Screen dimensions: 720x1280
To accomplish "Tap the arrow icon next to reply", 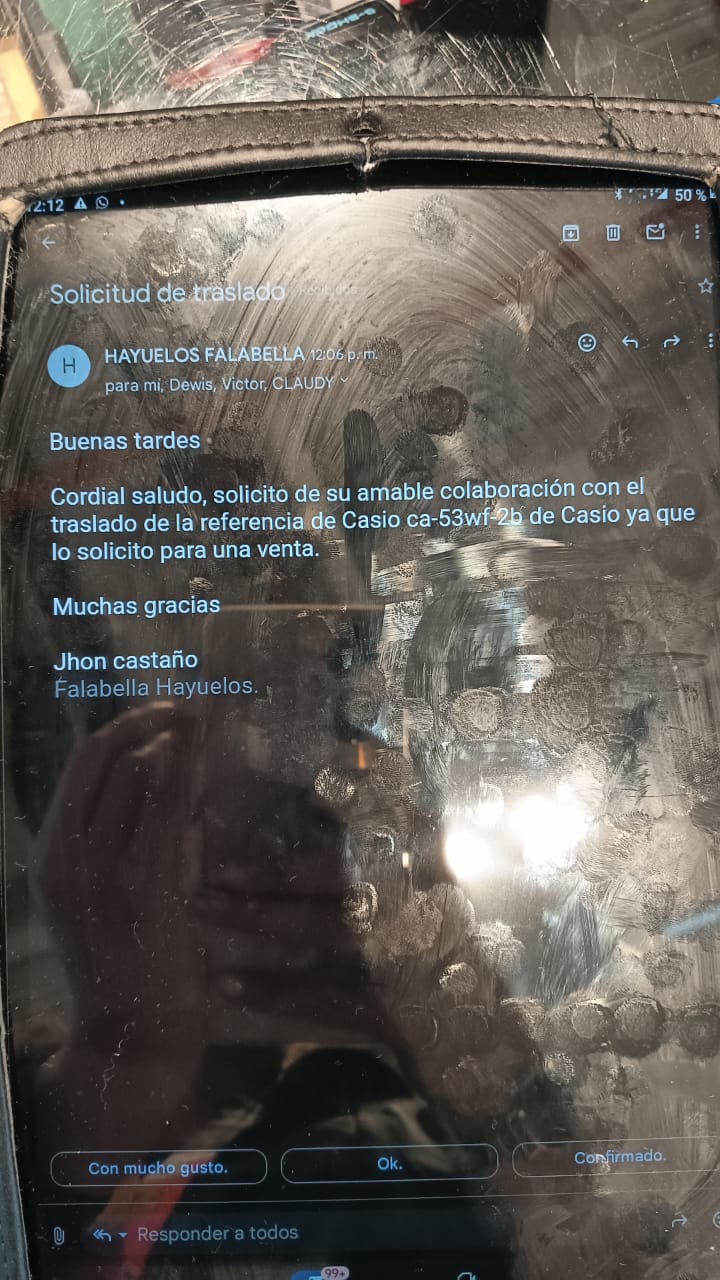I will 672,342.
